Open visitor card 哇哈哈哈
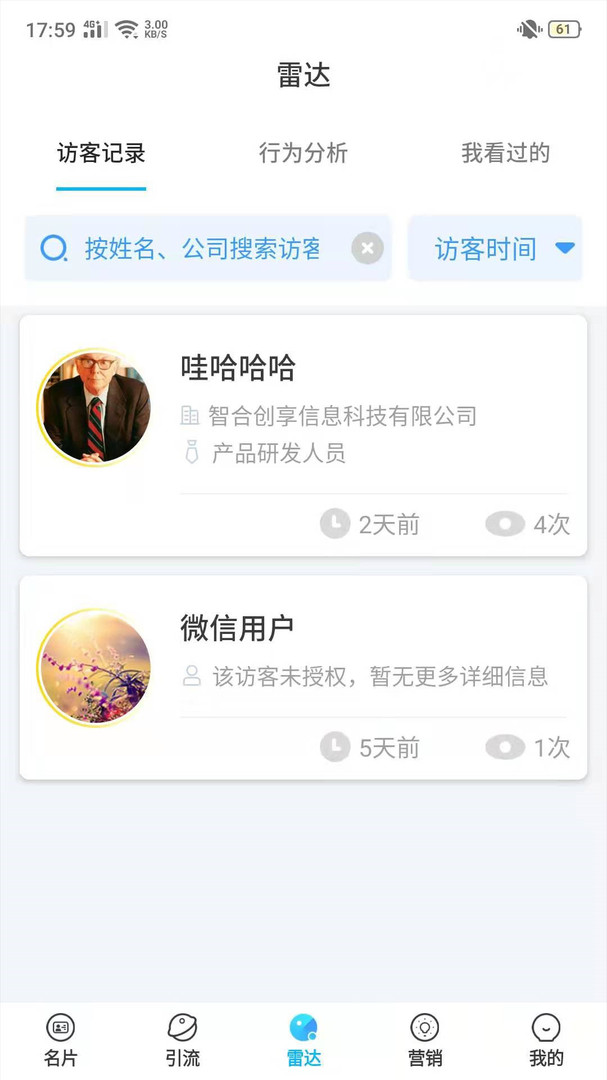 pyautogui.click(x=303, y=435)
